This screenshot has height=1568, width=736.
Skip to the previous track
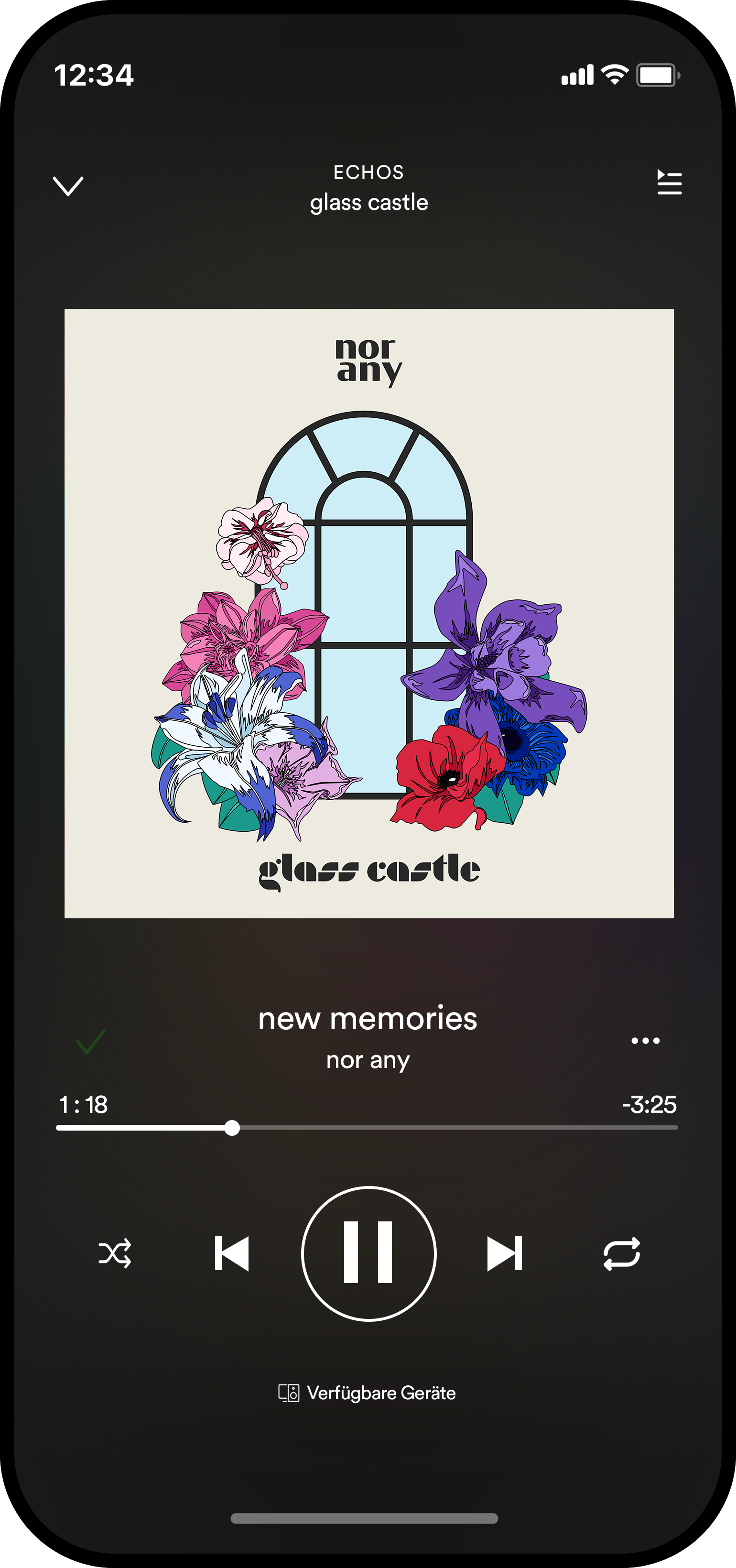click(232, 1253)
